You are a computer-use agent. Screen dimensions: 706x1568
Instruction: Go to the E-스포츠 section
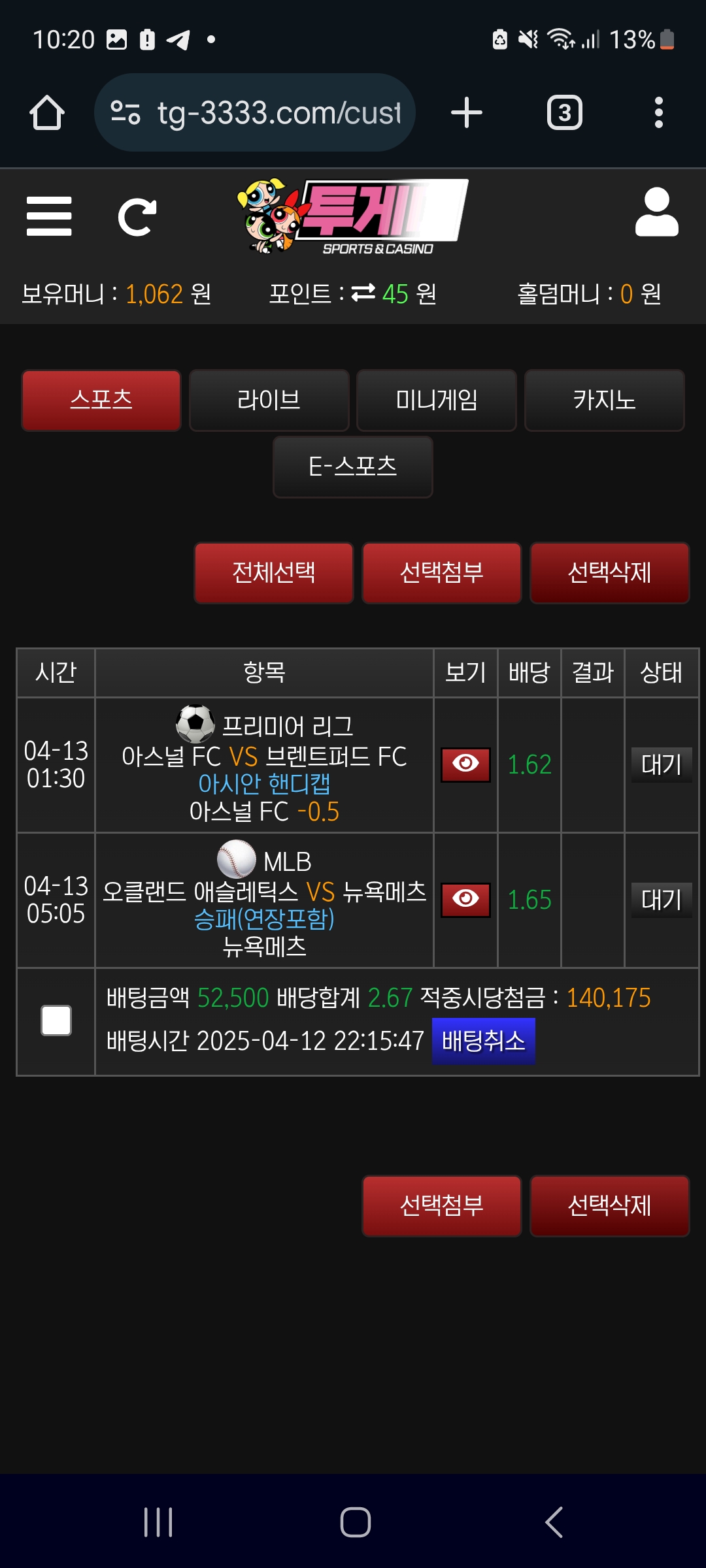(352, 466)
